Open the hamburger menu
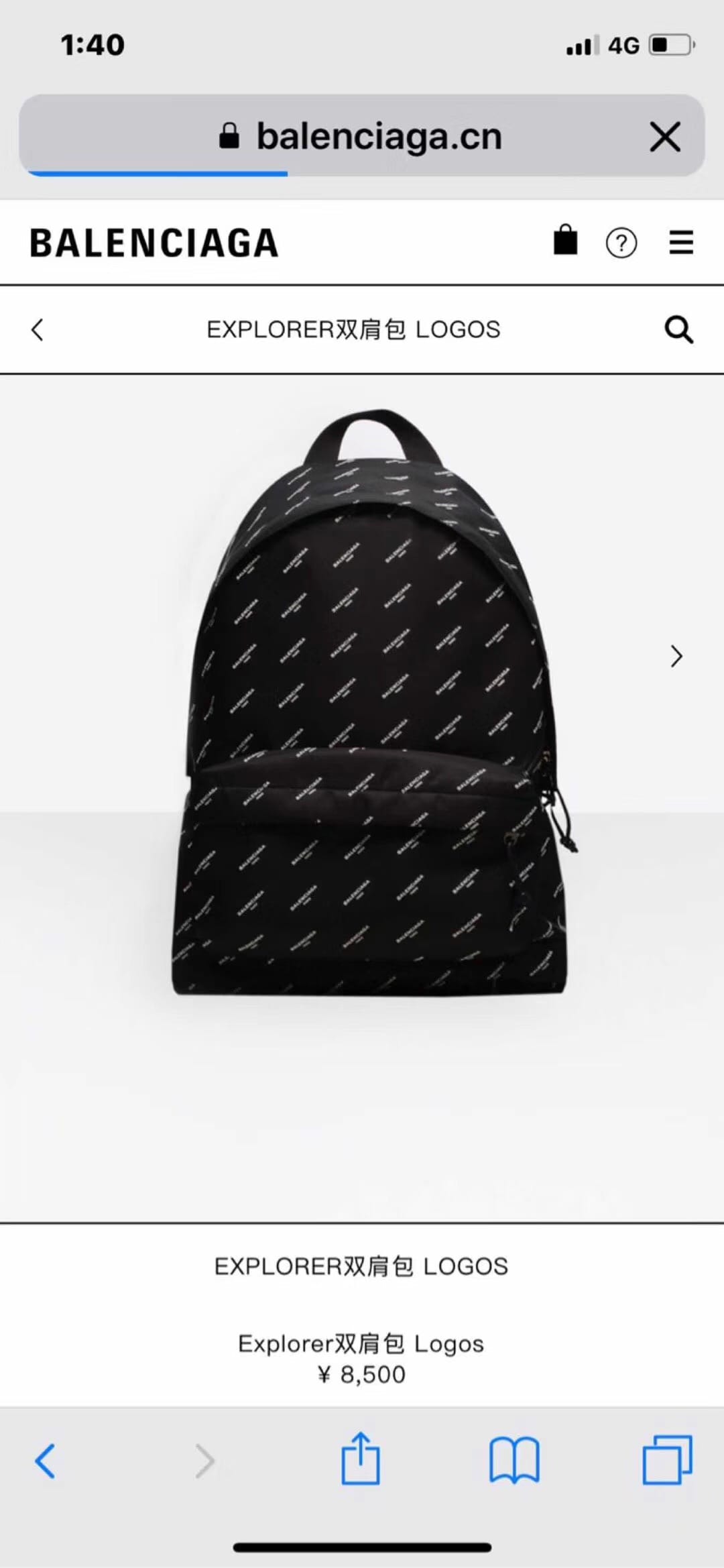Image resolution: width=724 pixels, height=1568 pixels. 681,243
